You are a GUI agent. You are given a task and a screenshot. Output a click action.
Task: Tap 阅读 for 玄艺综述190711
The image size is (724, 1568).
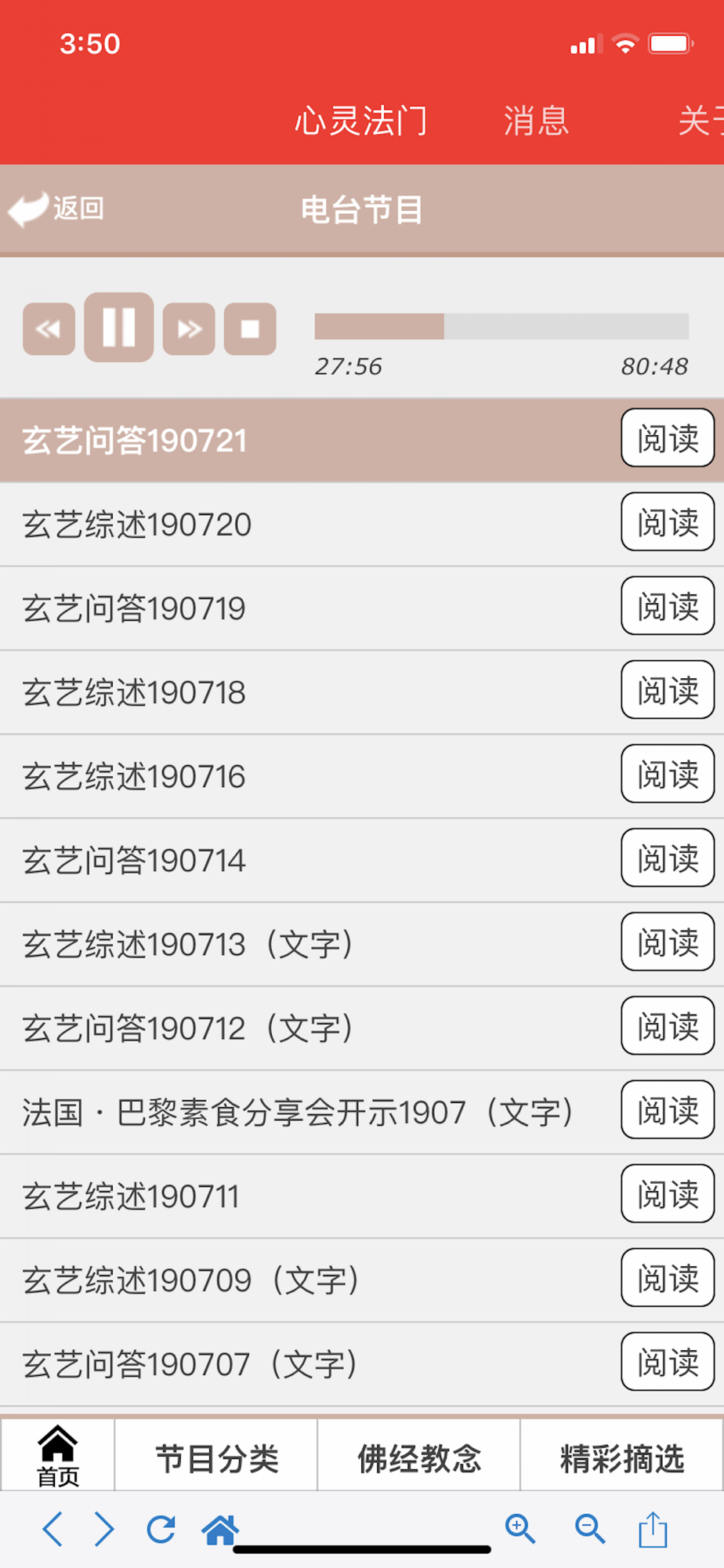[x=668, y=1194]
